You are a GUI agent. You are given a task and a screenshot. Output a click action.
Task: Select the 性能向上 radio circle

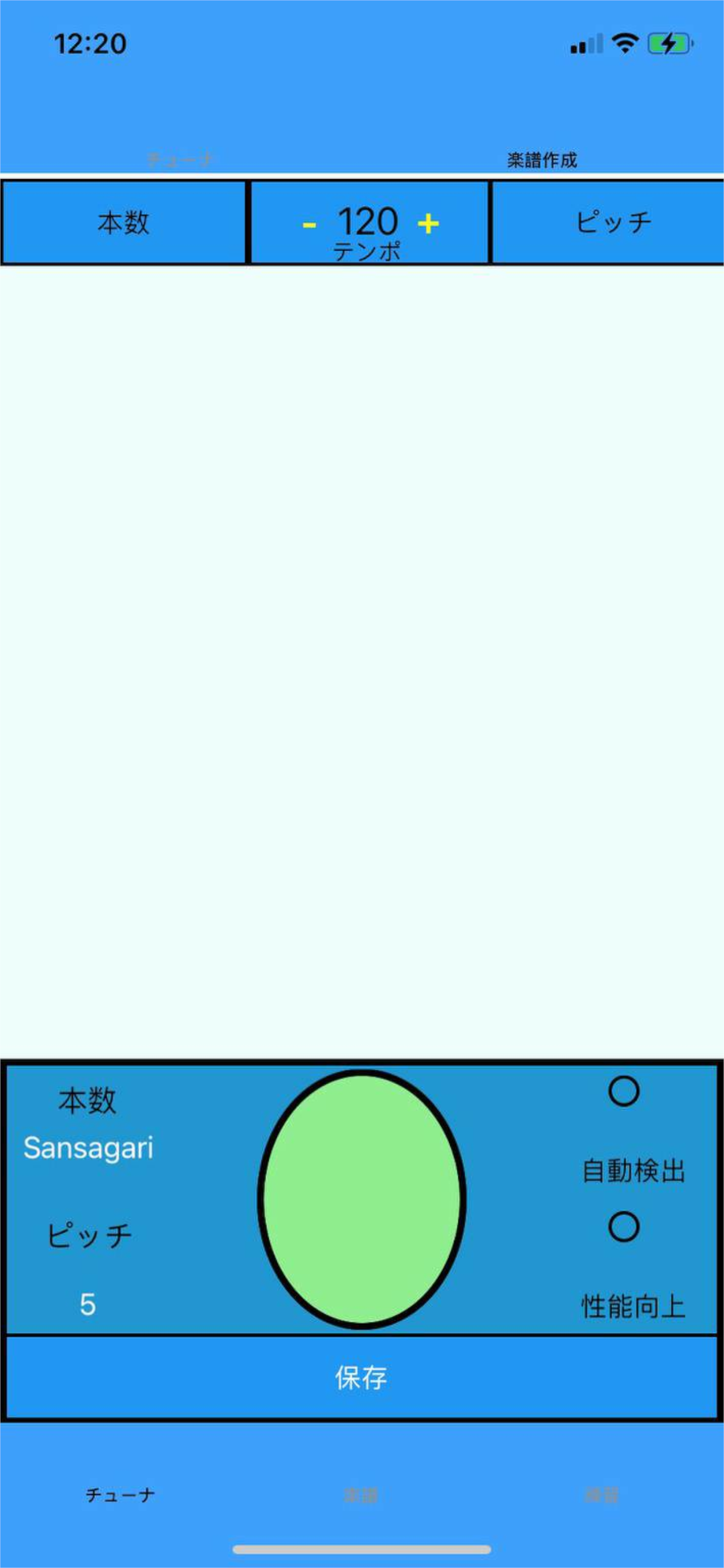point(624,1228)
